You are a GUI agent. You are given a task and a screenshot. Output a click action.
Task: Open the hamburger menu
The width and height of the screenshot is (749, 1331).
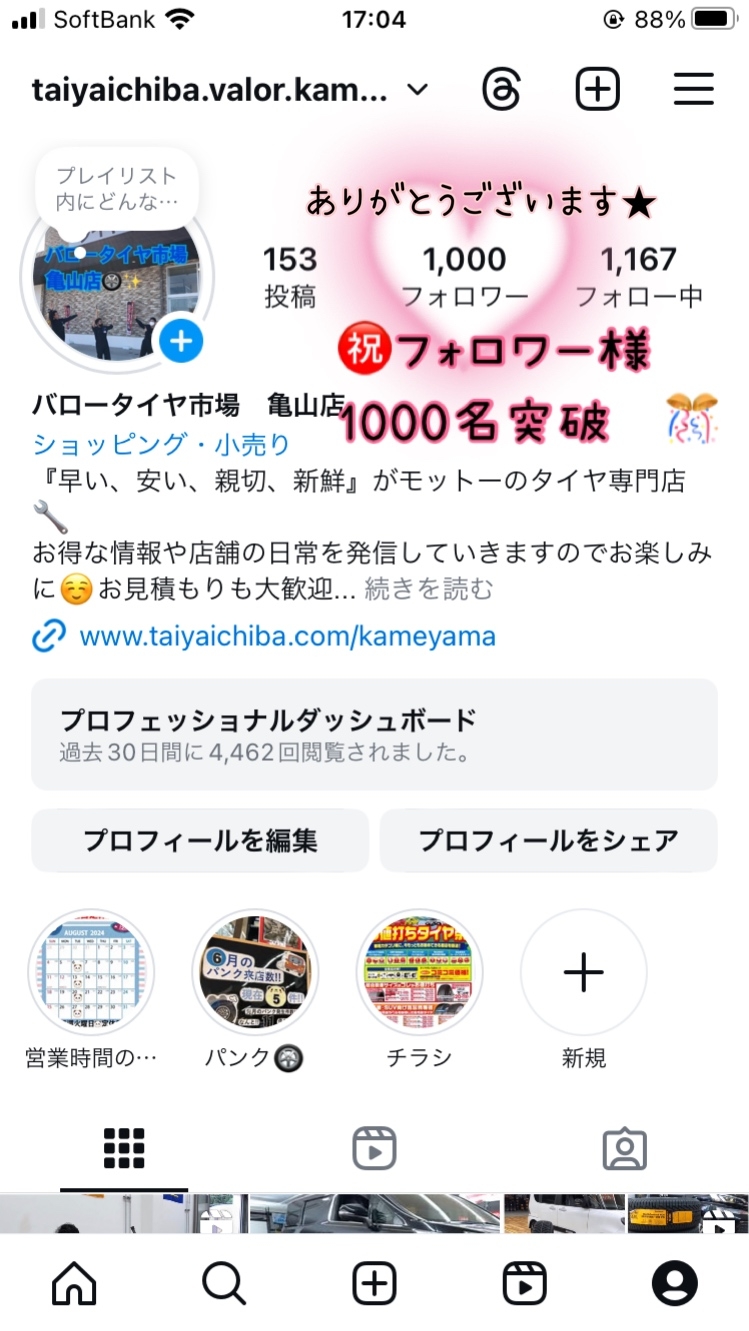click(x=693, y=90)
